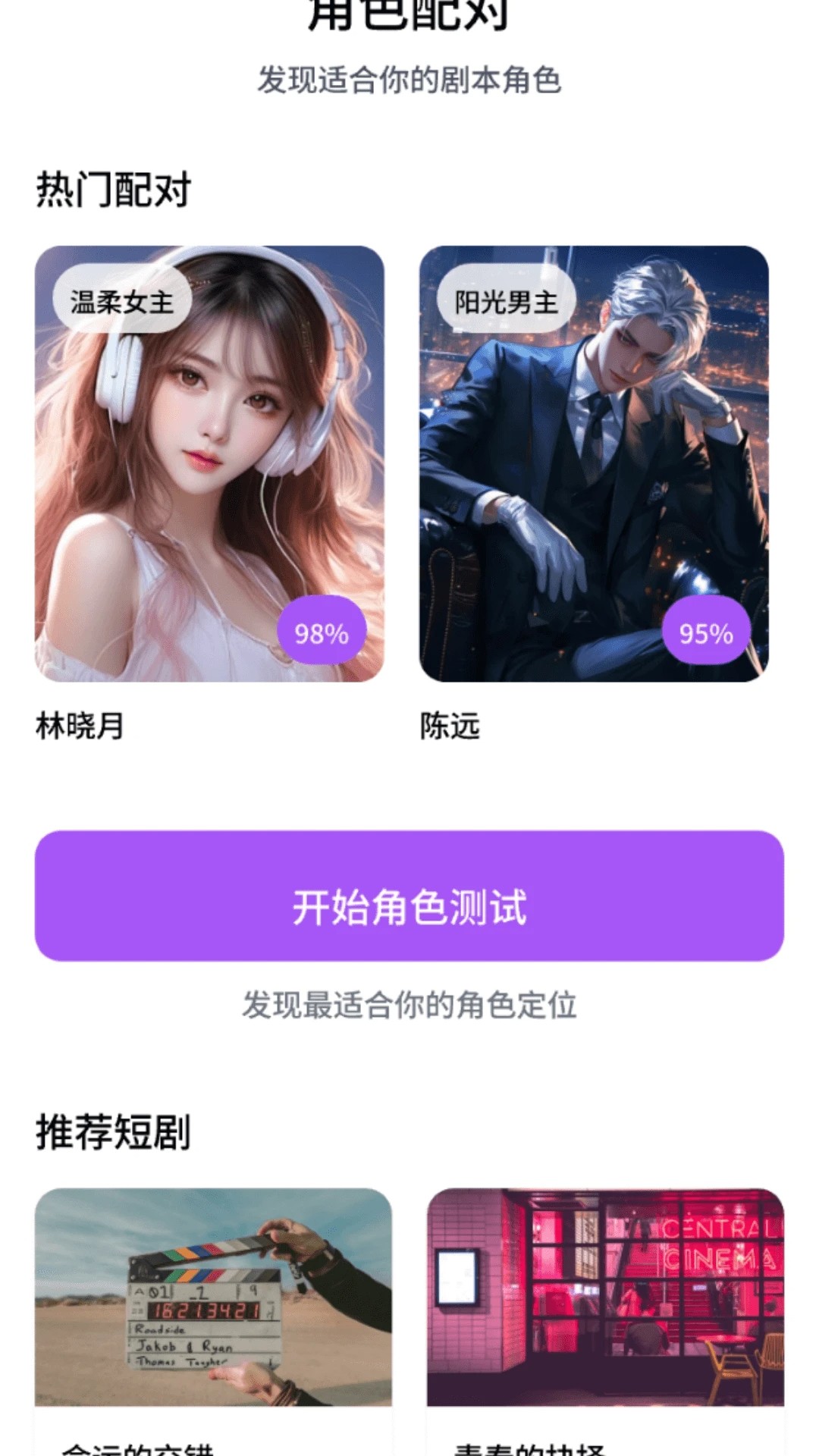Tap the 98% match badge
The height and width of the screenshot is (1456, 819).
(x=322, y=631)
